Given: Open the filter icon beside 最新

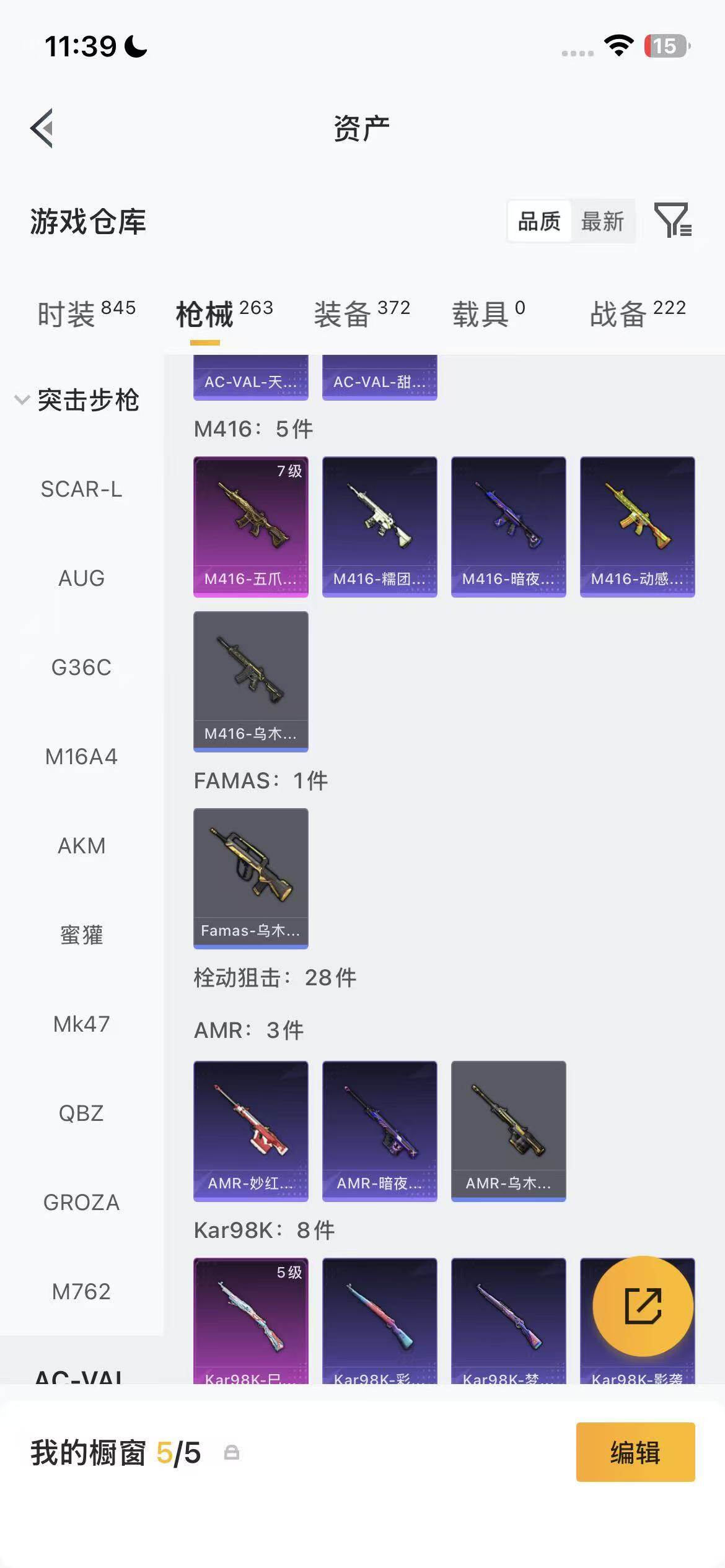Looking at the screenshot, I should [672, 220].
